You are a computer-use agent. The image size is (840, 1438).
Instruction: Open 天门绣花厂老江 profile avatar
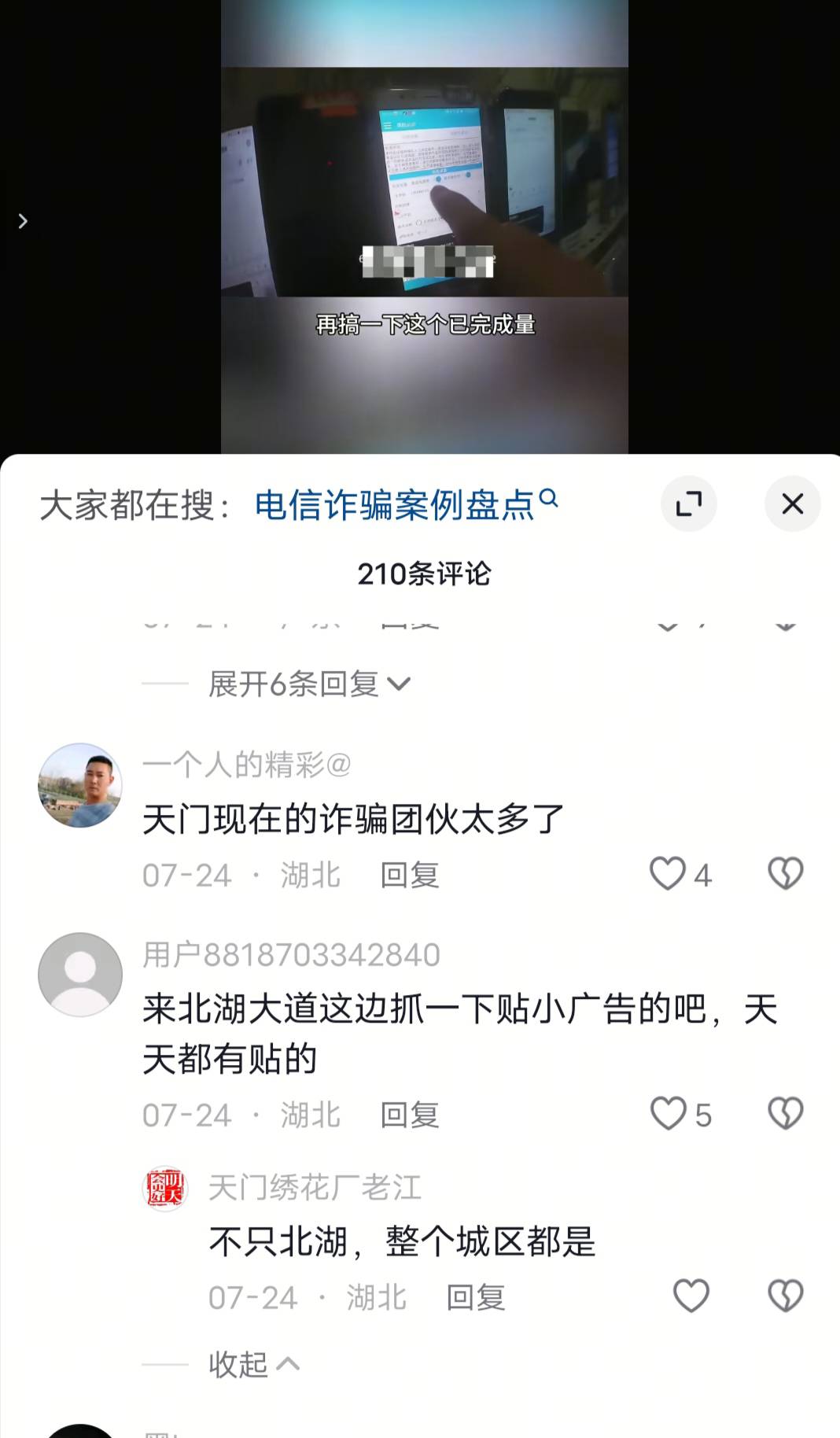165,1188
